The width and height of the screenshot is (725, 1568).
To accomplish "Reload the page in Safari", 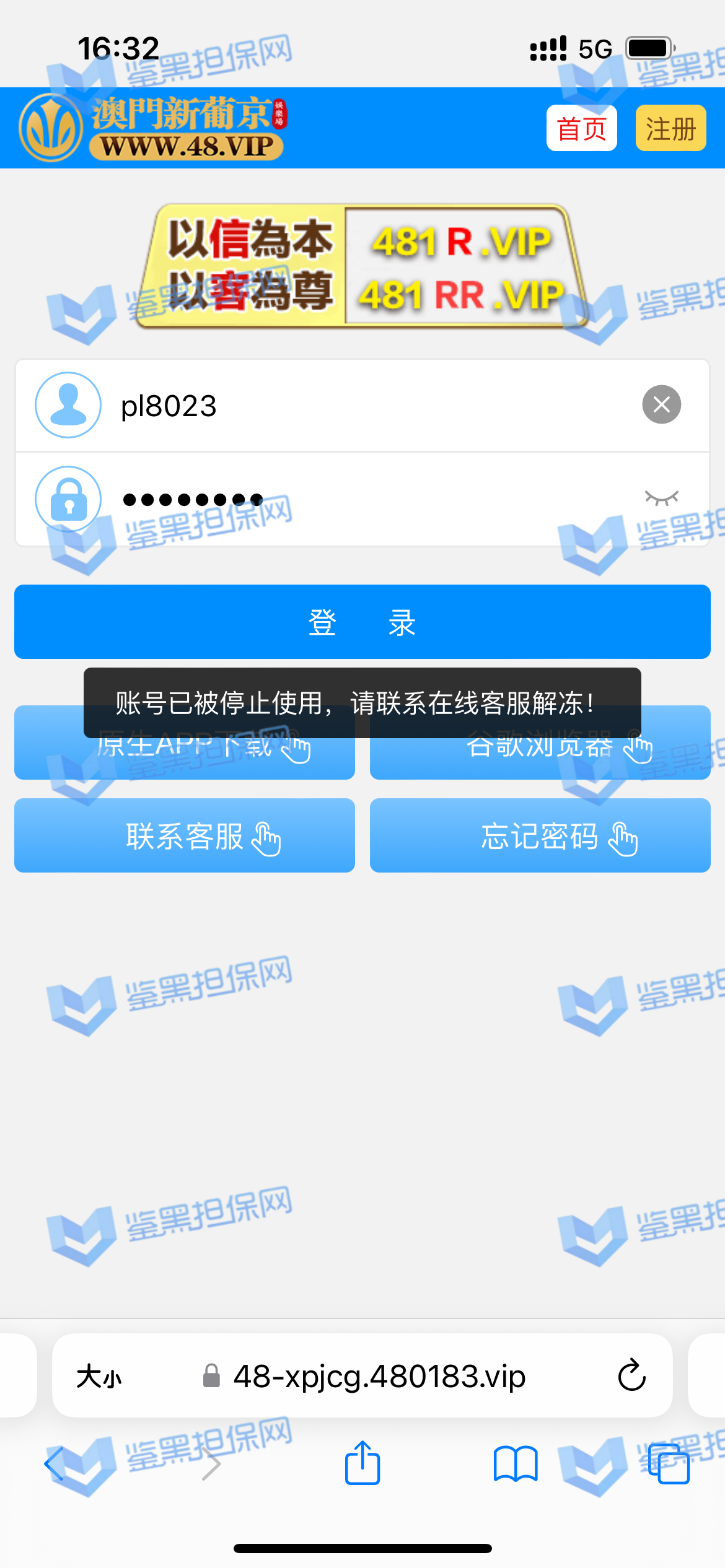I will click(631, 1376).
